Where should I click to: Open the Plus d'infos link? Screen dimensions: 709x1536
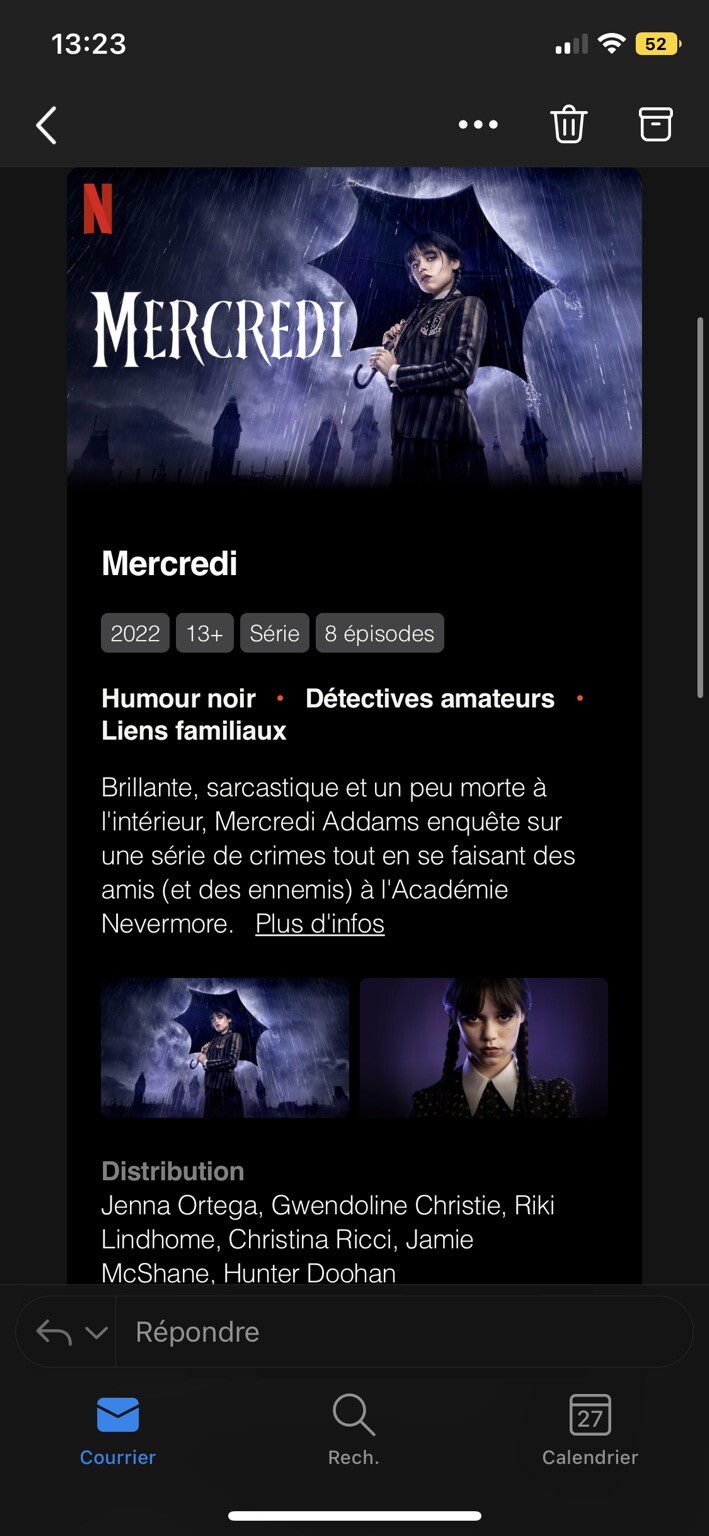[320, 924]
